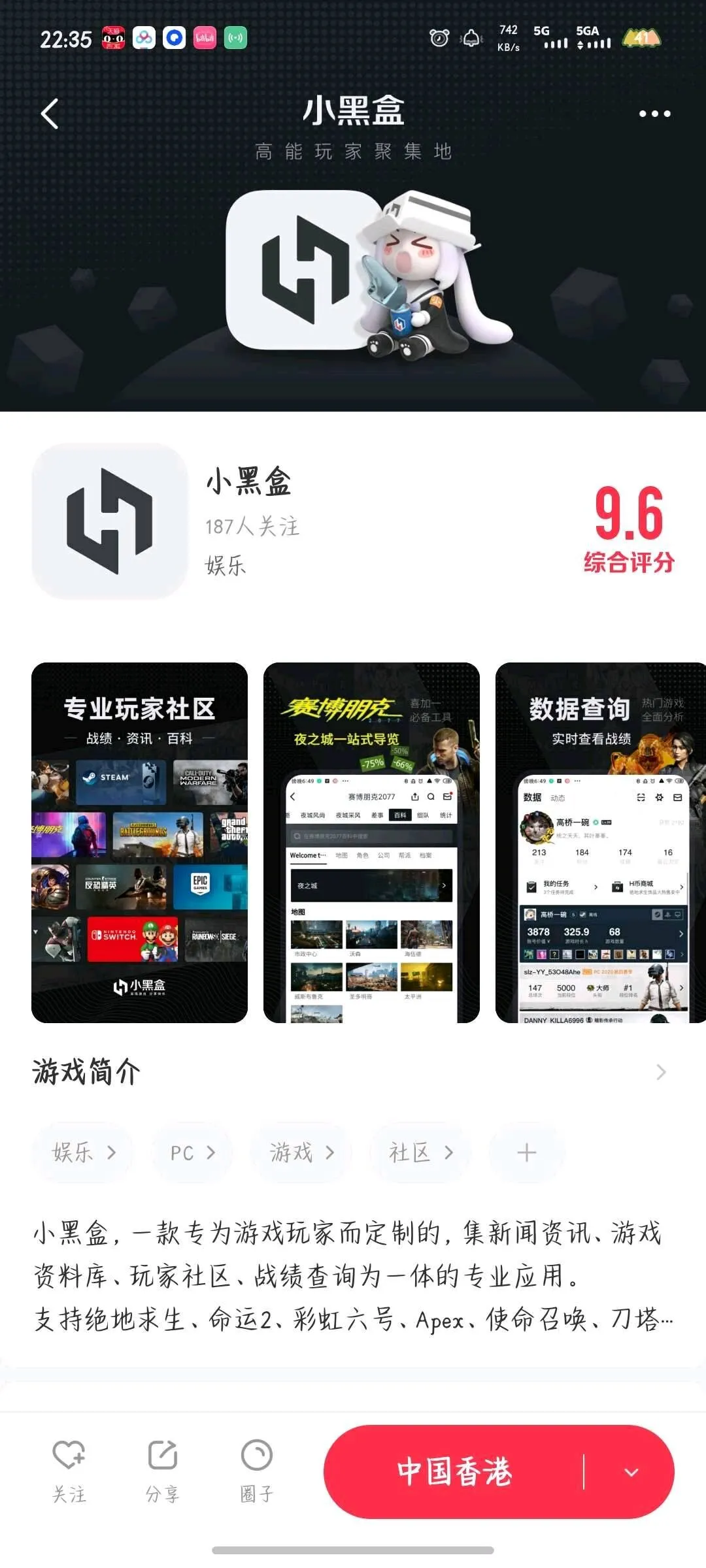Add a new tag with plus button
The height and width of the screenshot is (1568, 706).
pos(526,1152)
